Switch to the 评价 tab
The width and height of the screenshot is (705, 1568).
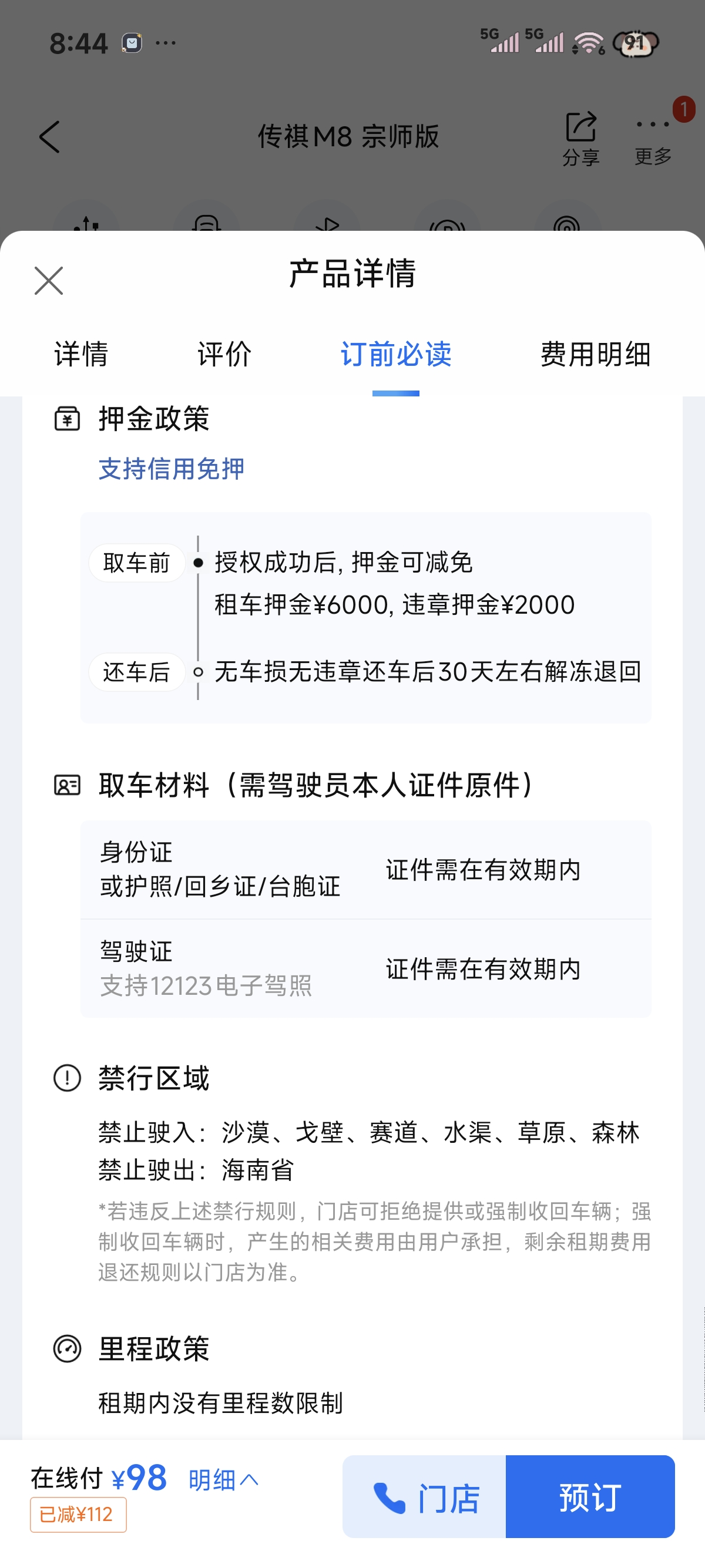[224, 354]
